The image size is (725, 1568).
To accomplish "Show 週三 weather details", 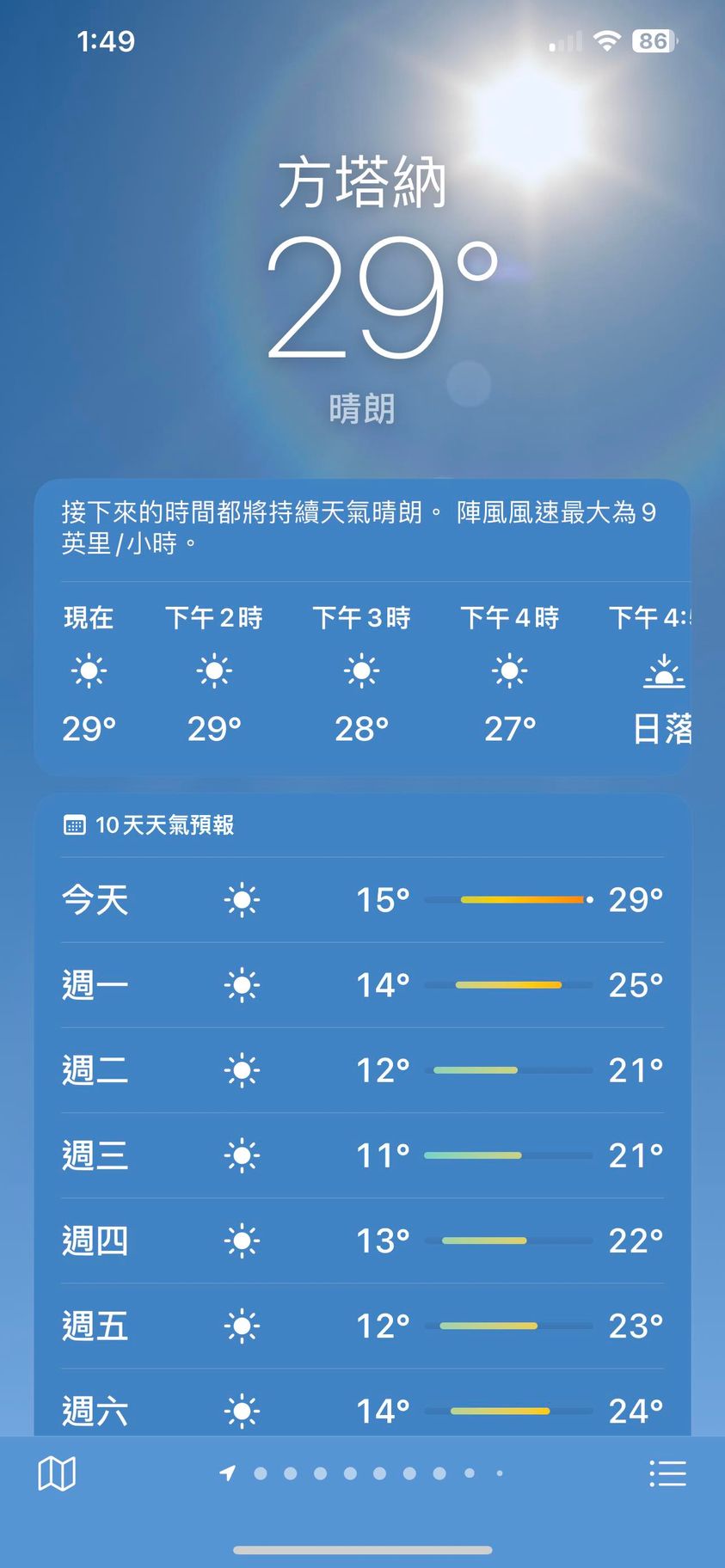I will coord(362,1155).
